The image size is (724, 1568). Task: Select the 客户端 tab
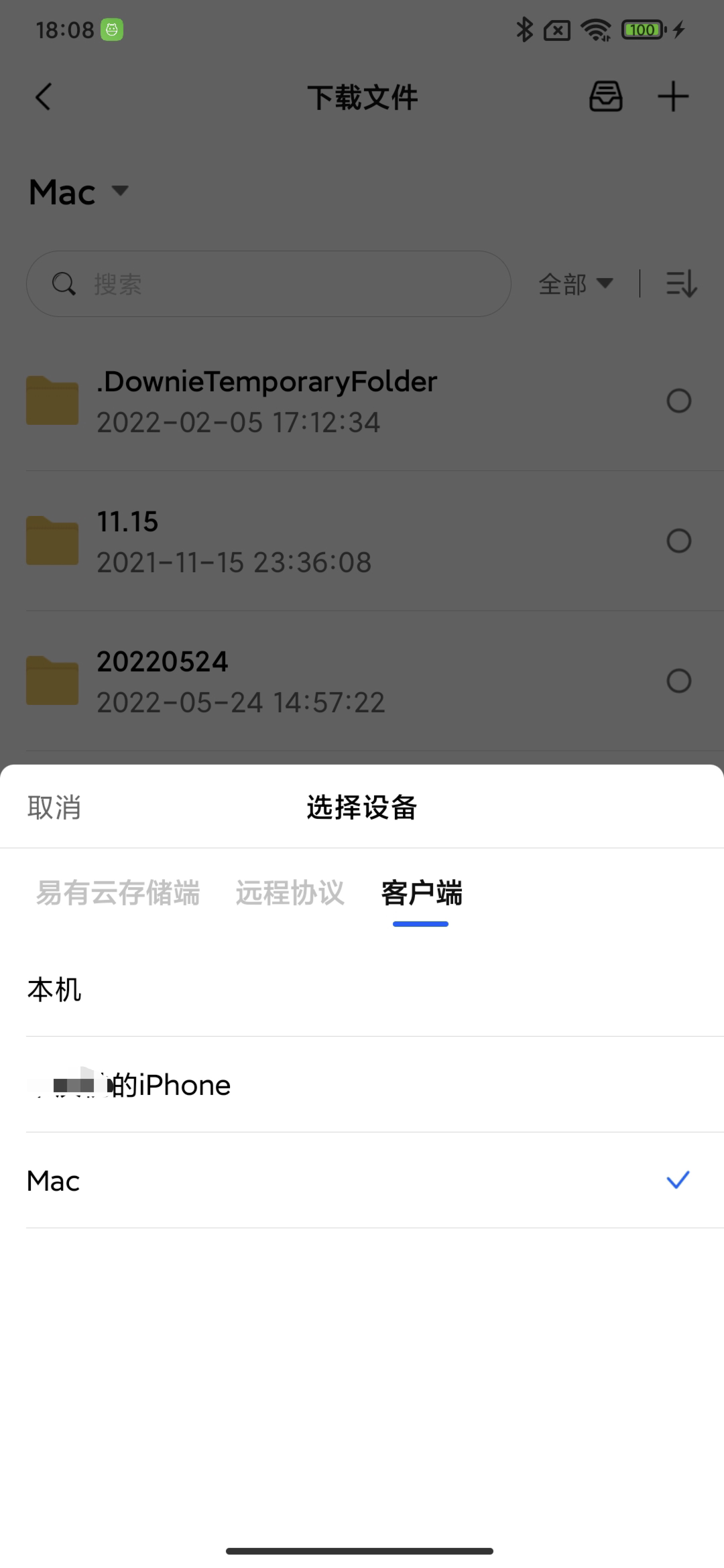click(x=421, y=893)
